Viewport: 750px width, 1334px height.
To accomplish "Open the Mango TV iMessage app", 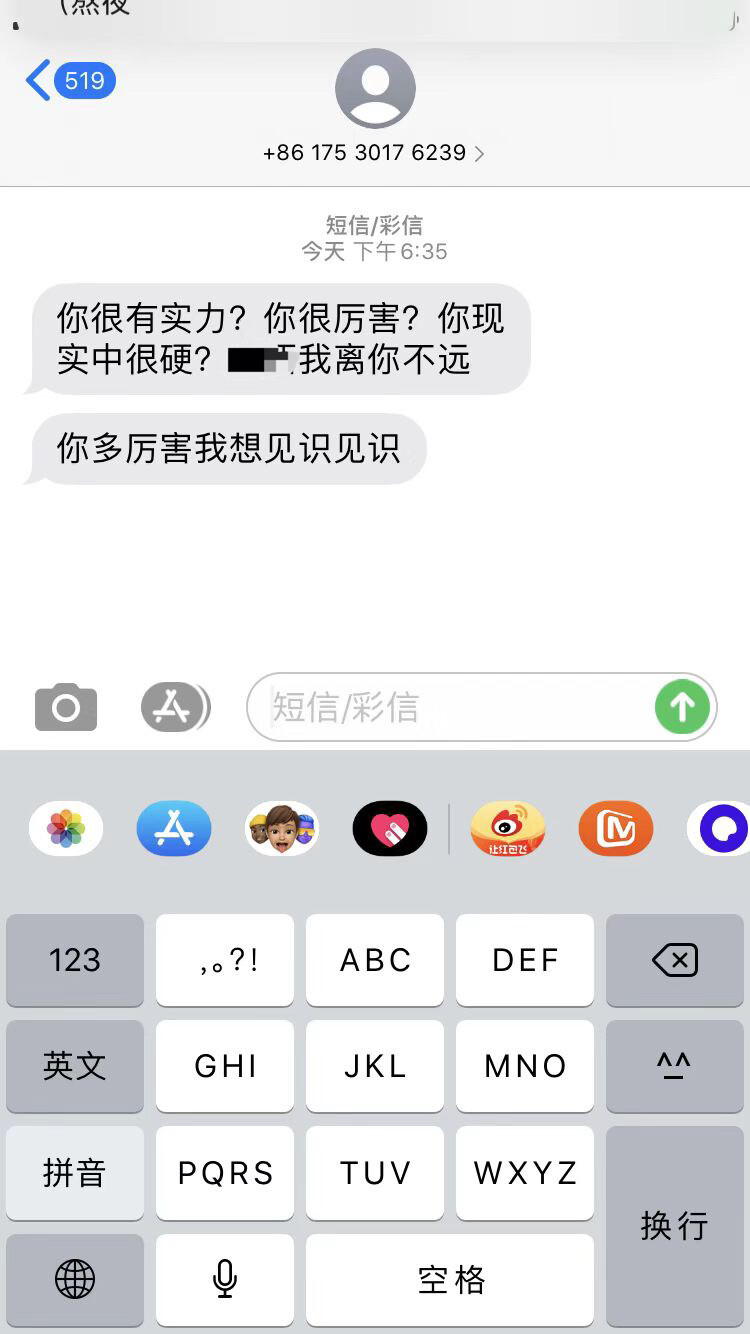I will click(616, 828).
